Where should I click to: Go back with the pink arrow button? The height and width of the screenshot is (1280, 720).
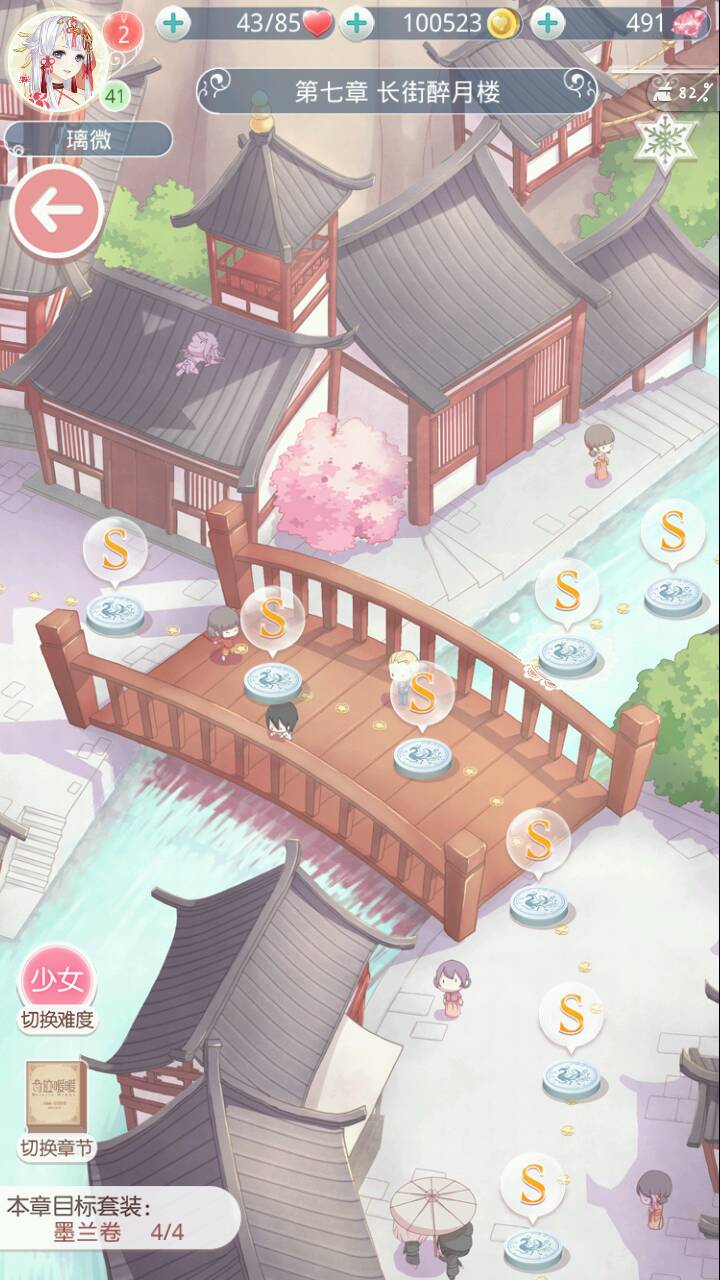pyautogui.click(x=57, y=210)
